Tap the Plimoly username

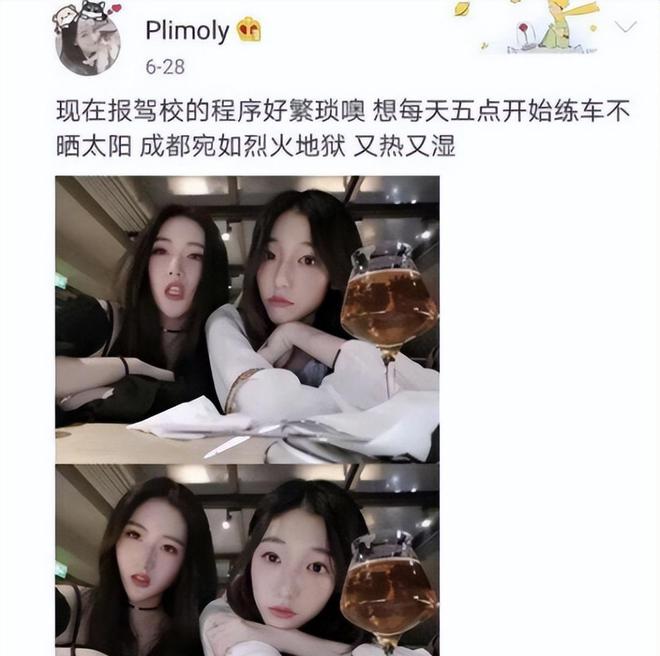pos(188,31)
